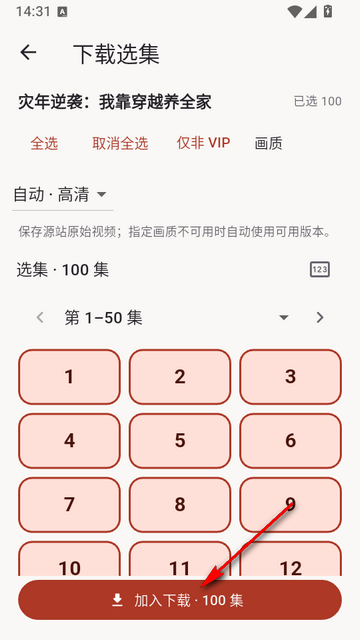
Task: Toggle episode 2
Action: [180, 377]
